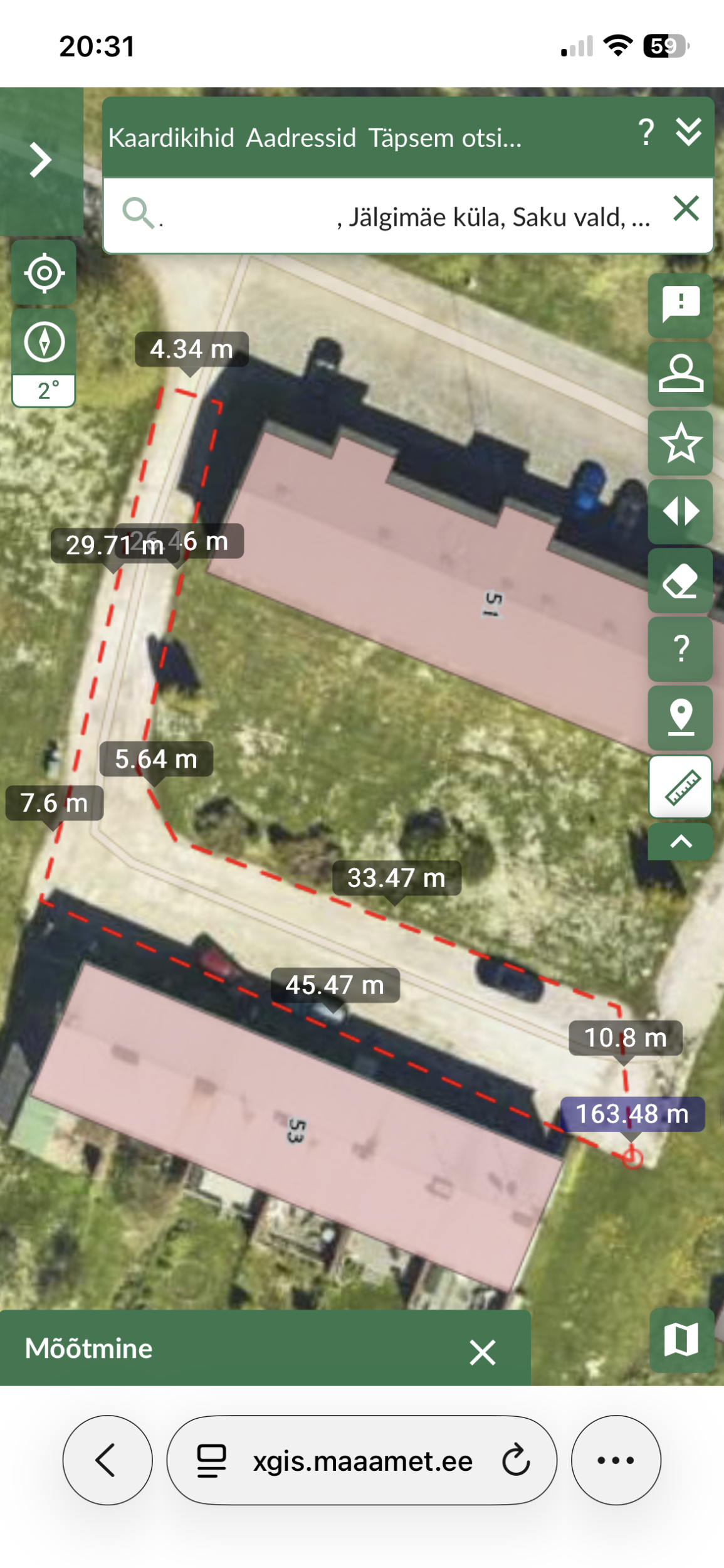Viewport: 724px width, 1568px height.
Task: Reset map rotation with the compass
Action: [44, 342]
